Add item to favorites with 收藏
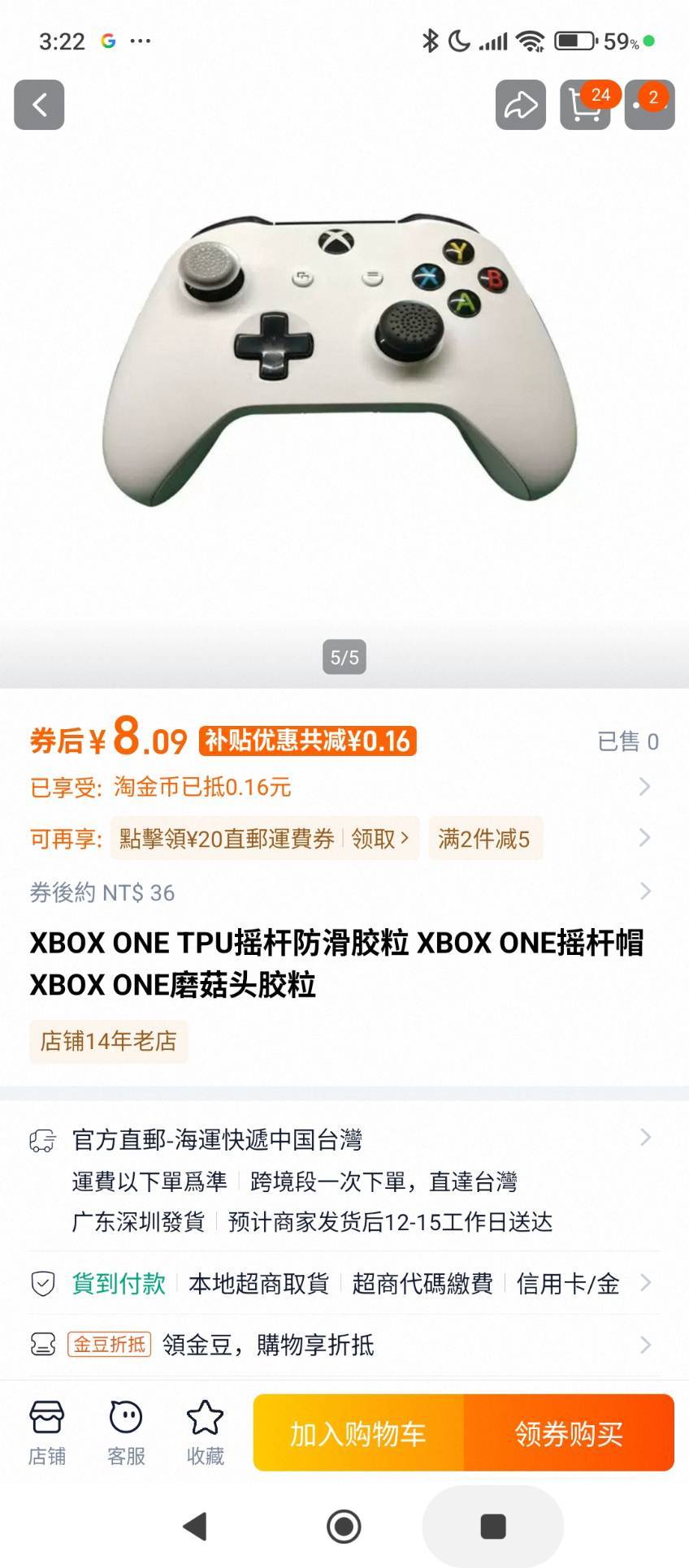The height and width of the screenshot is (1568, 689). (x=205, y=1433)
